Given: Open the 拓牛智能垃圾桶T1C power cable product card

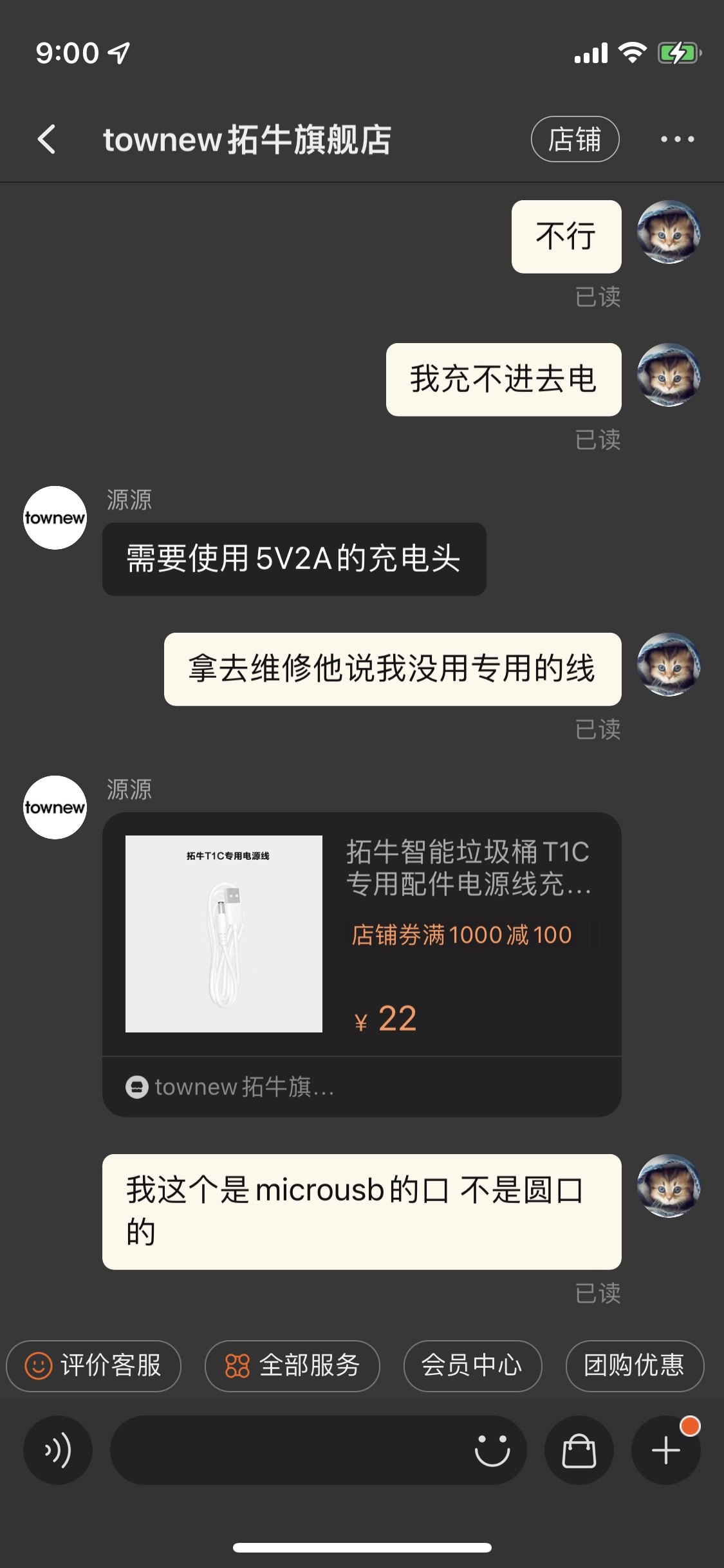Looking at the screenshot, I should (x=361, y=934).
